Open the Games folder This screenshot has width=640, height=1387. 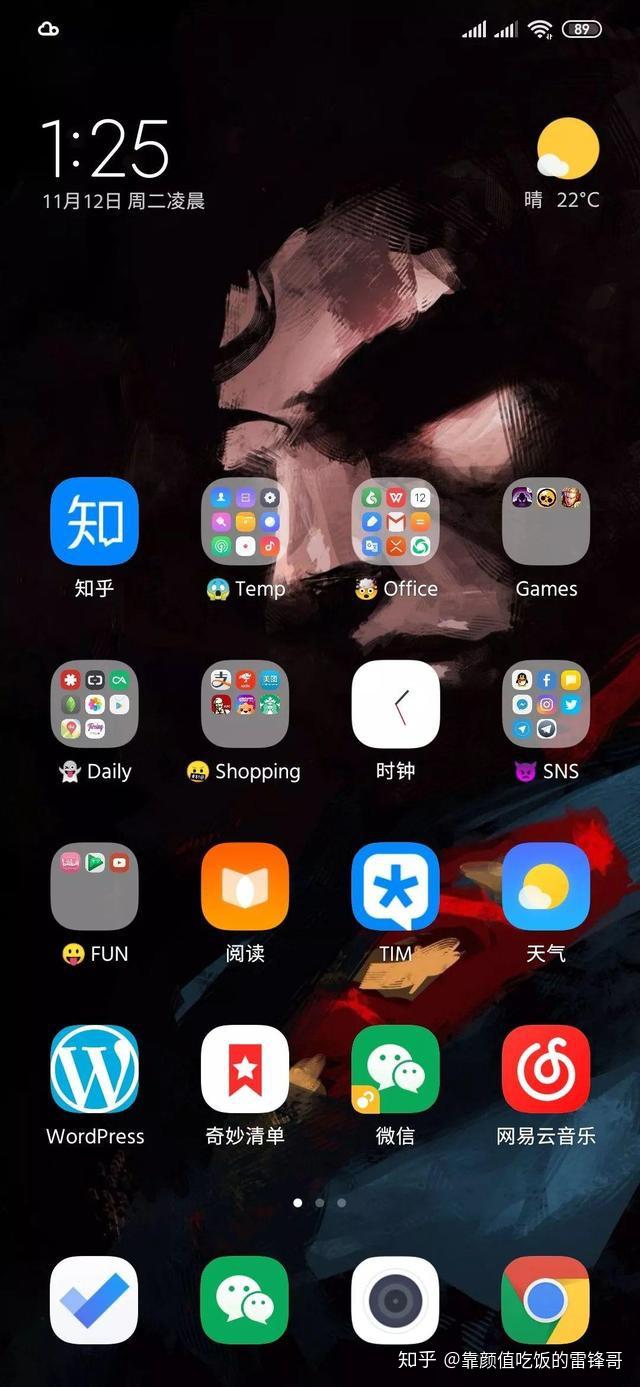point(546,521)
